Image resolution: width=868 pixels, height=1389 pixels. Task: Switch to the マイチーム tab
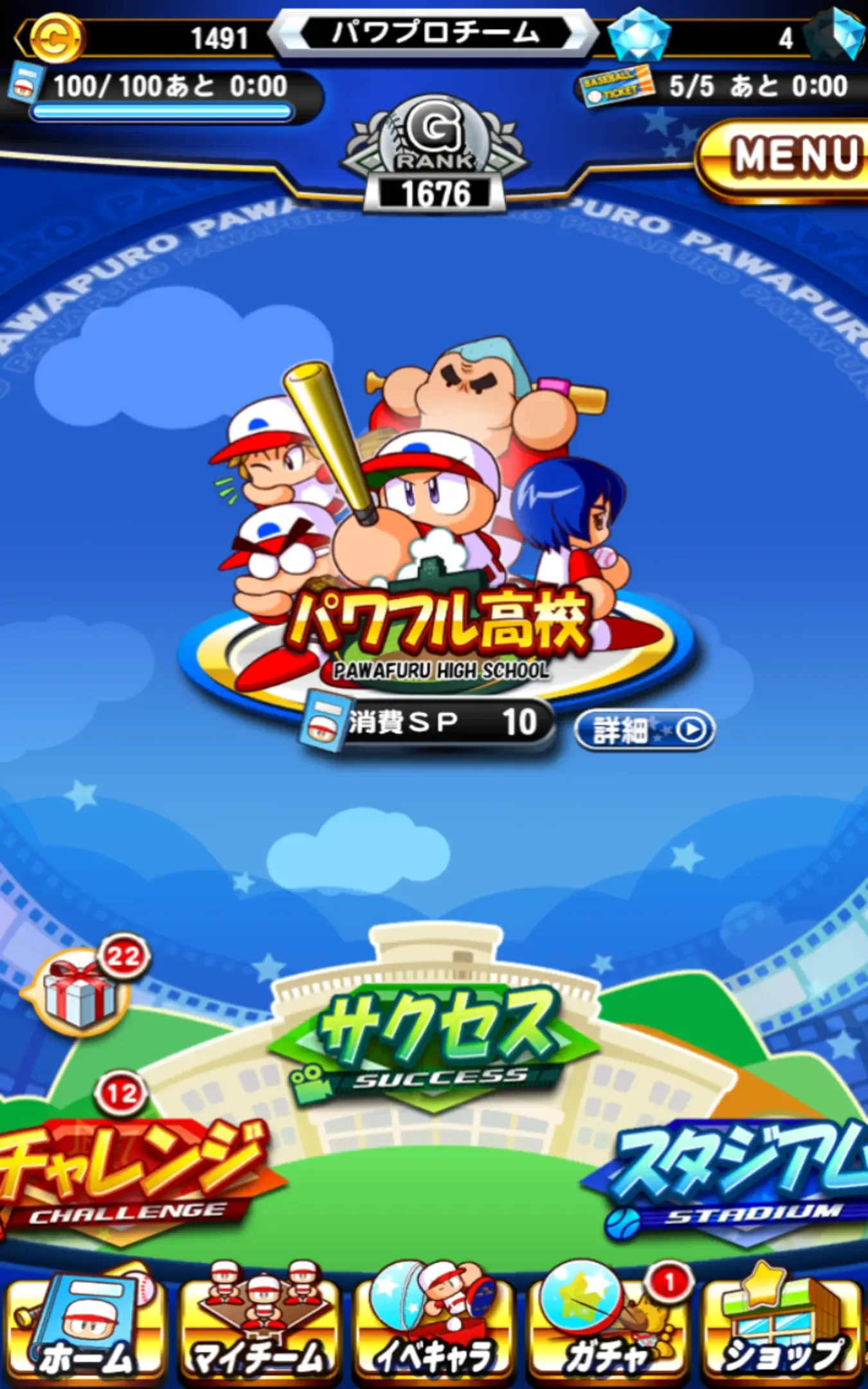pyautogui.click(x=259, y=1328)
